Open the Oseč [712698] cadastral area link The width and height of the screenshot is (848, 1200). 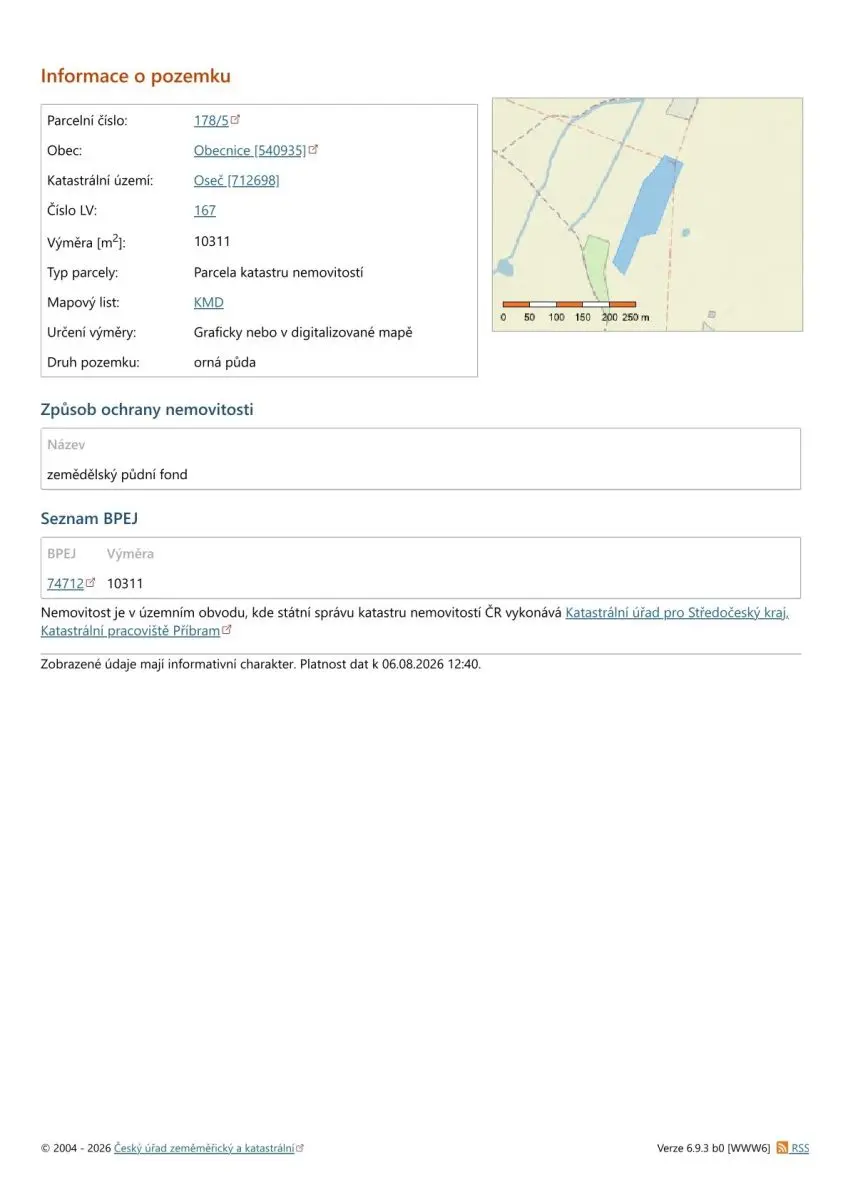click(x=236, y=180)
